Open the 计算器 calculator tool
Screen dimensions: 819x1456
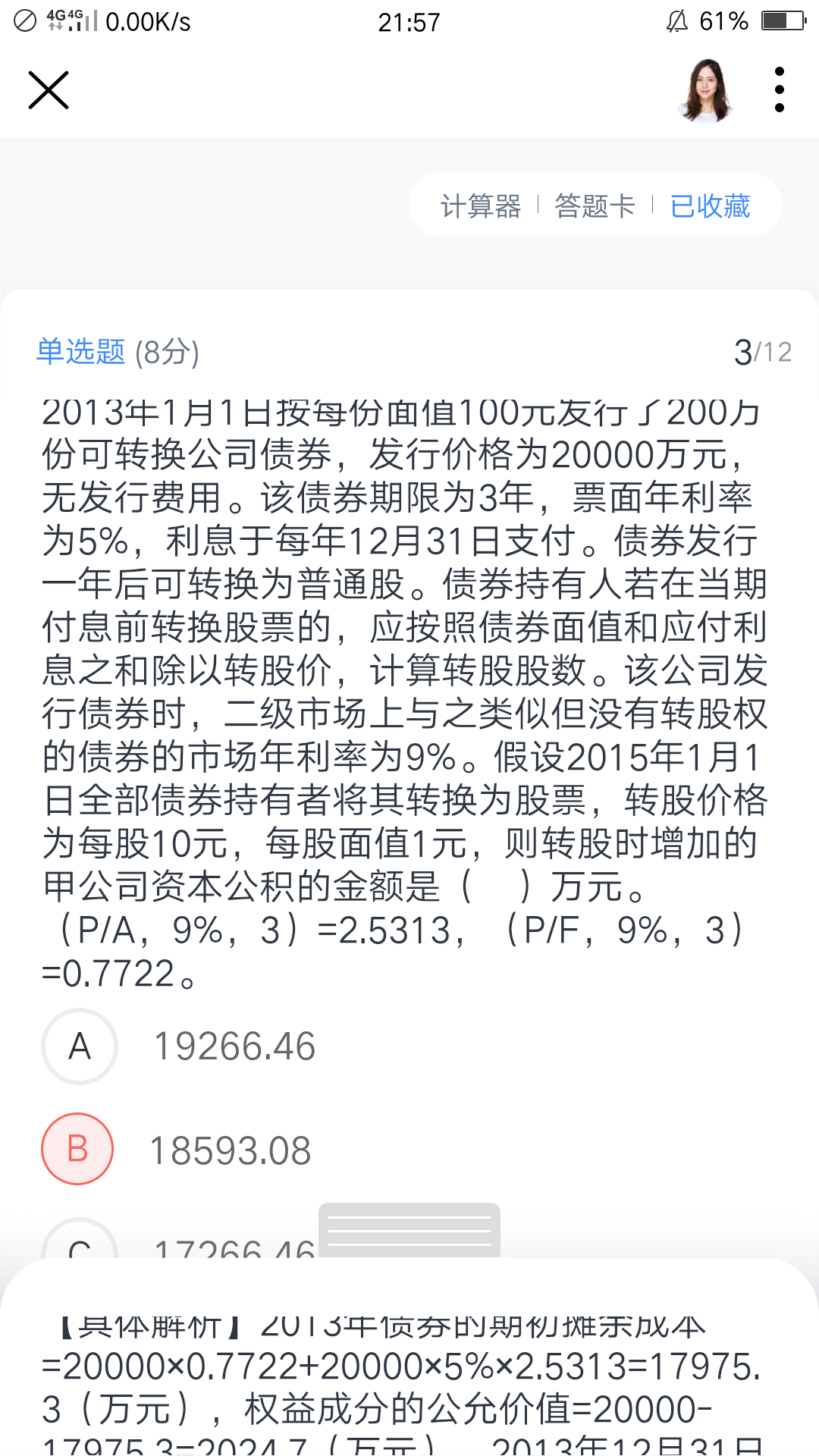click(x=481, y=206)
